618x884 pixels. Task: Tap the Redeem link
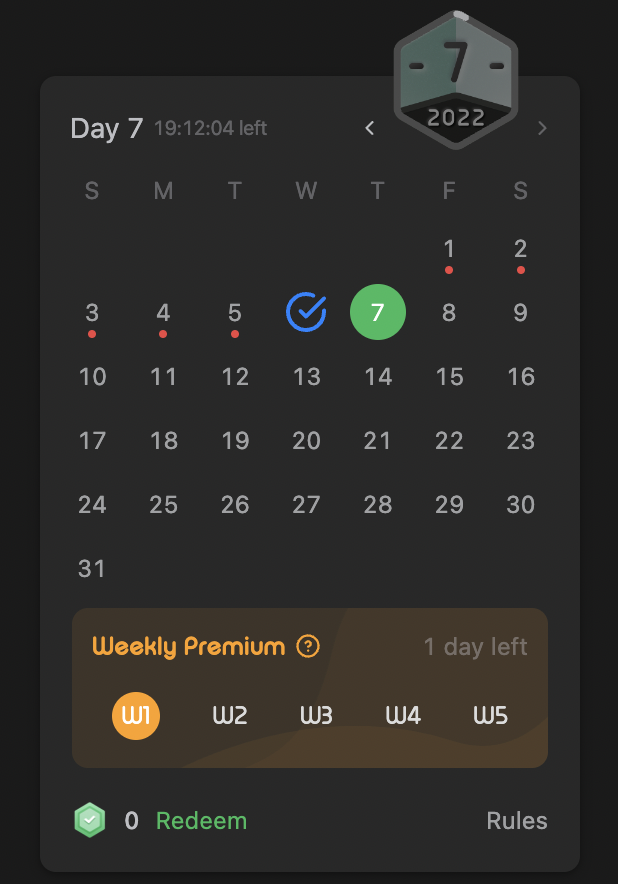[201, 822]
